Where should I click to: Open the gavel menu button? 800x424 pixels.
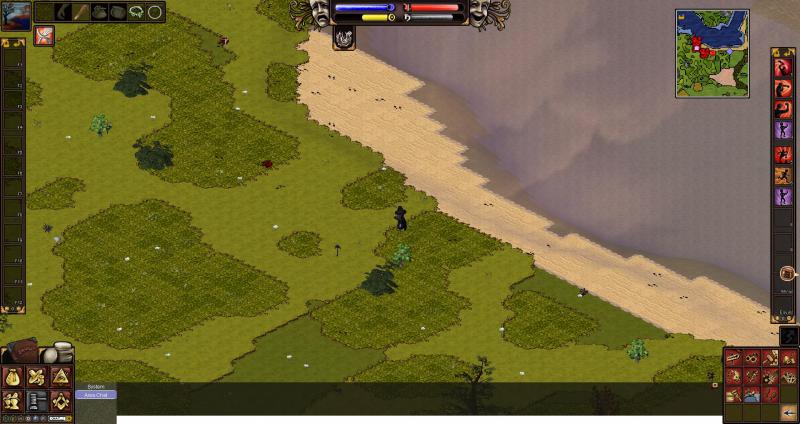37,401
